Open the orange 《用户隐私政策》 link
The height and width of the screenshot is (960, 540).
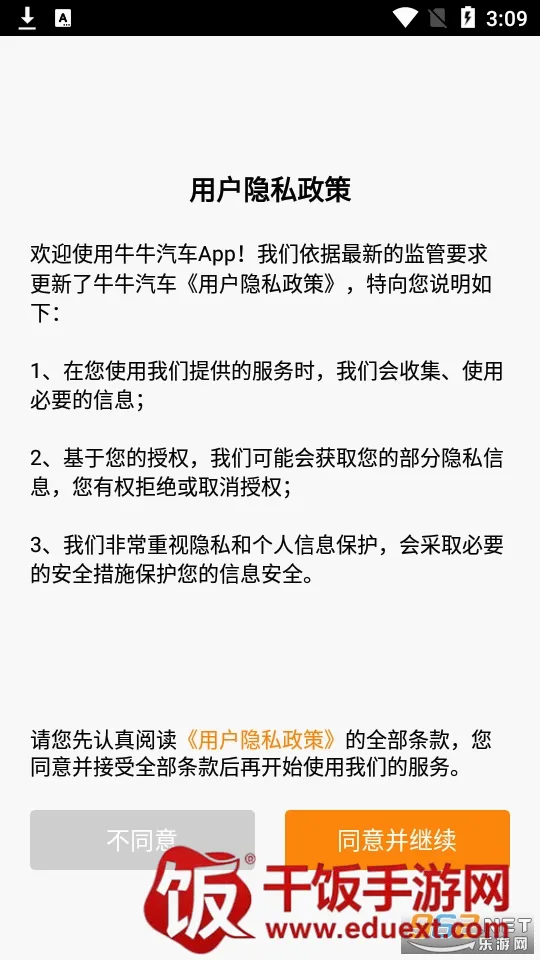coord(262,740)
